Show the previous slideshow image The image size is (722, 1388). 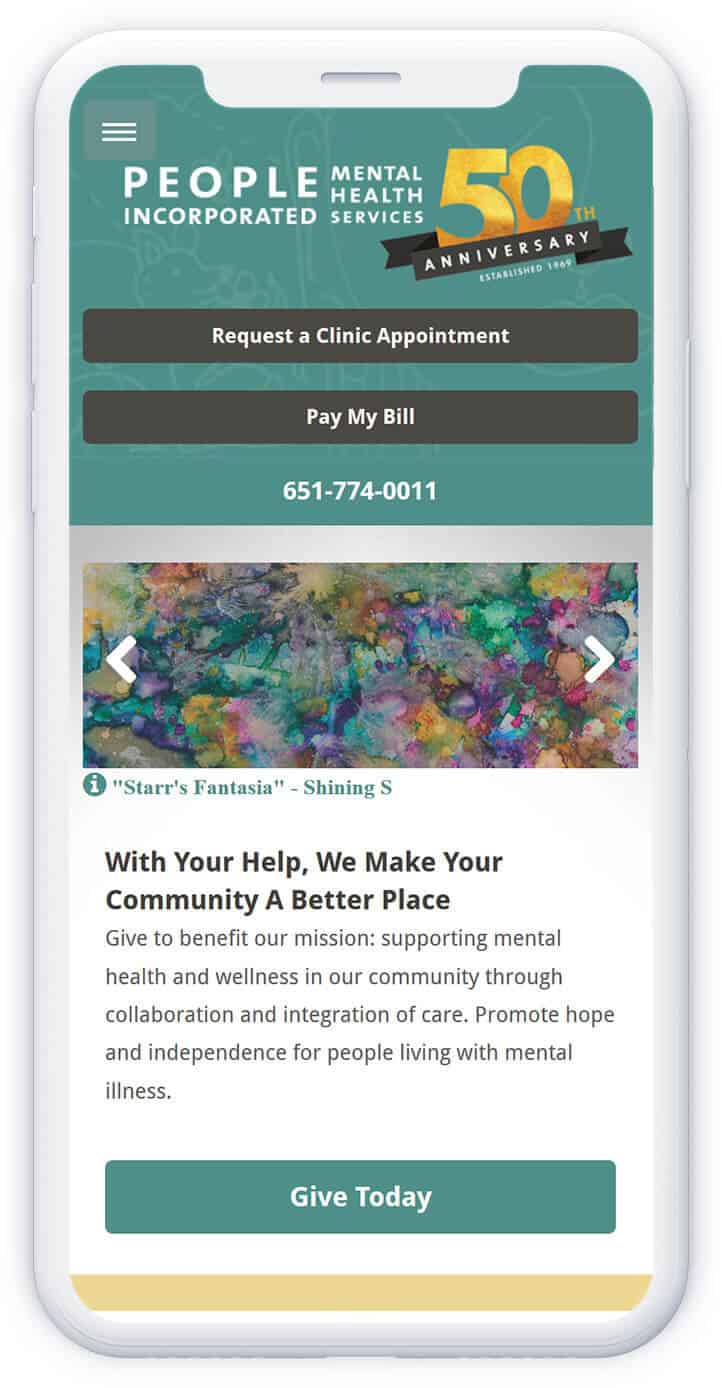[121, 660]
